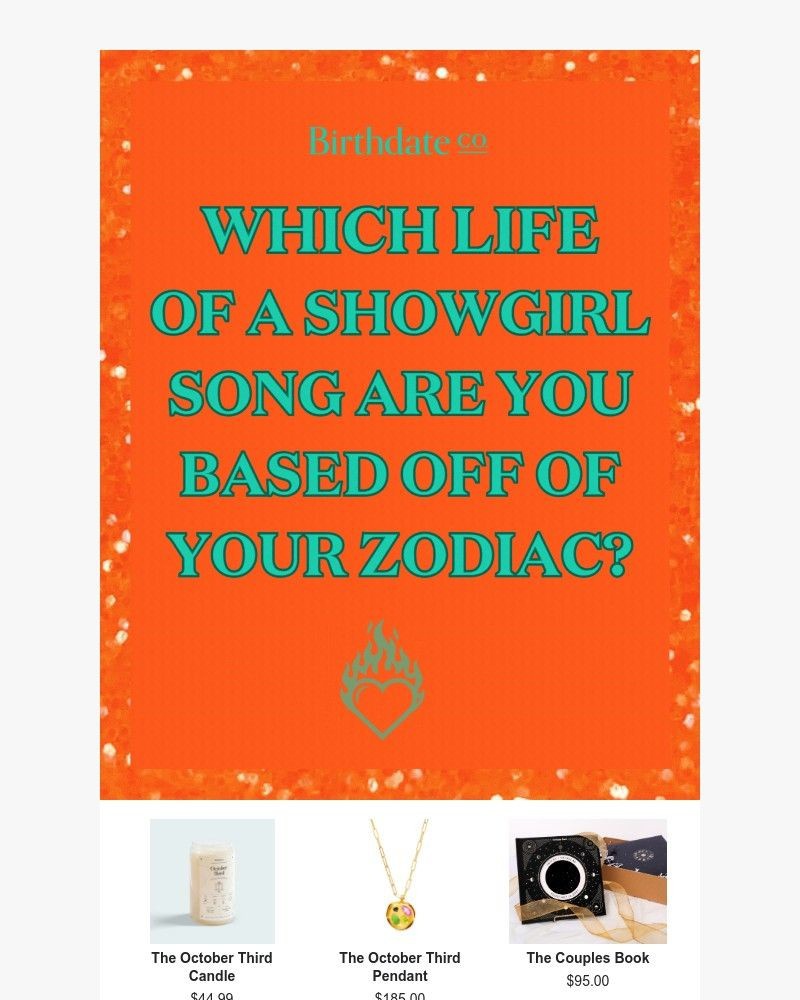View The Couples Book product photo
The width and height of the screenshot is (800, 1000).
coord(588,881)
